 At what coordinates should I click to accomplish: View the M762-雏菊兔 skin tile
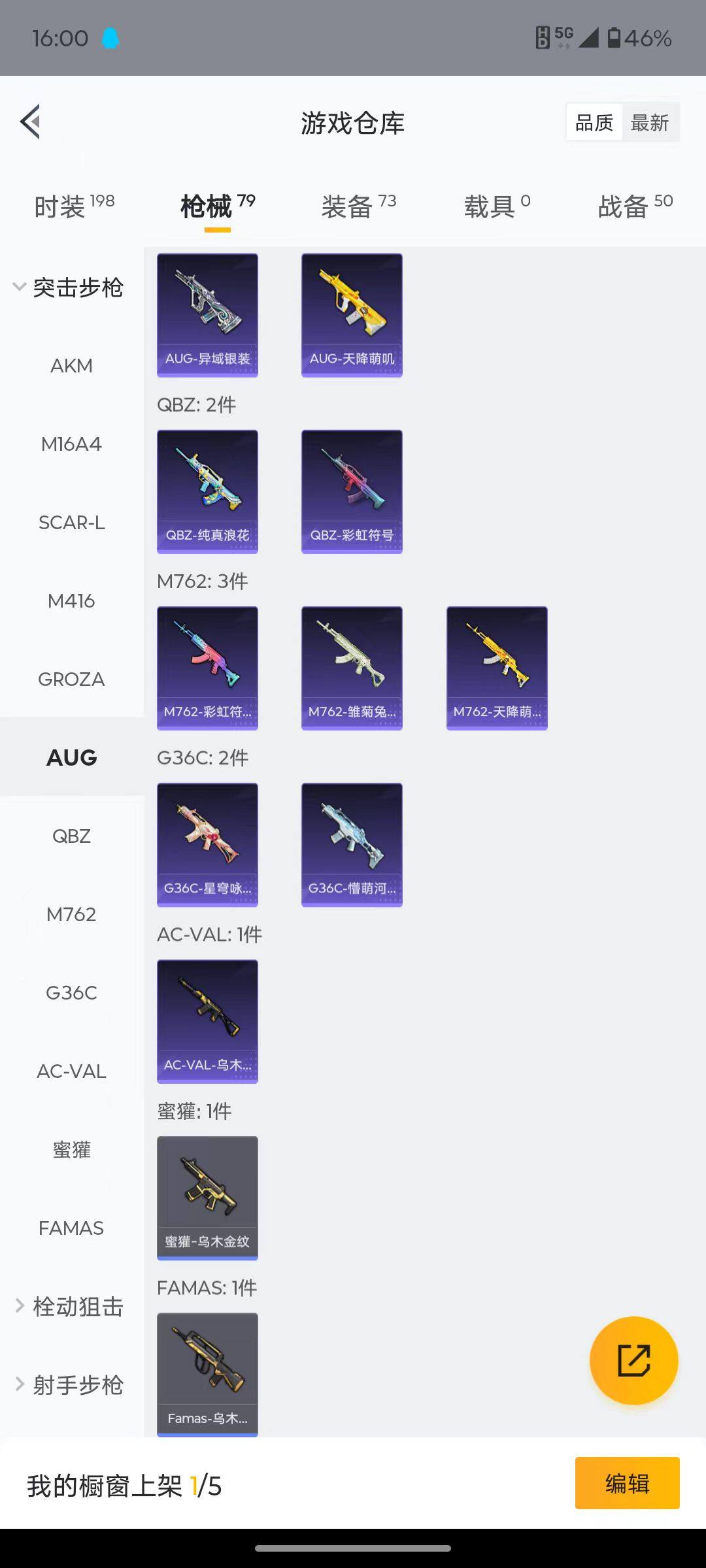pyautogui.click(x=352, y=668)
